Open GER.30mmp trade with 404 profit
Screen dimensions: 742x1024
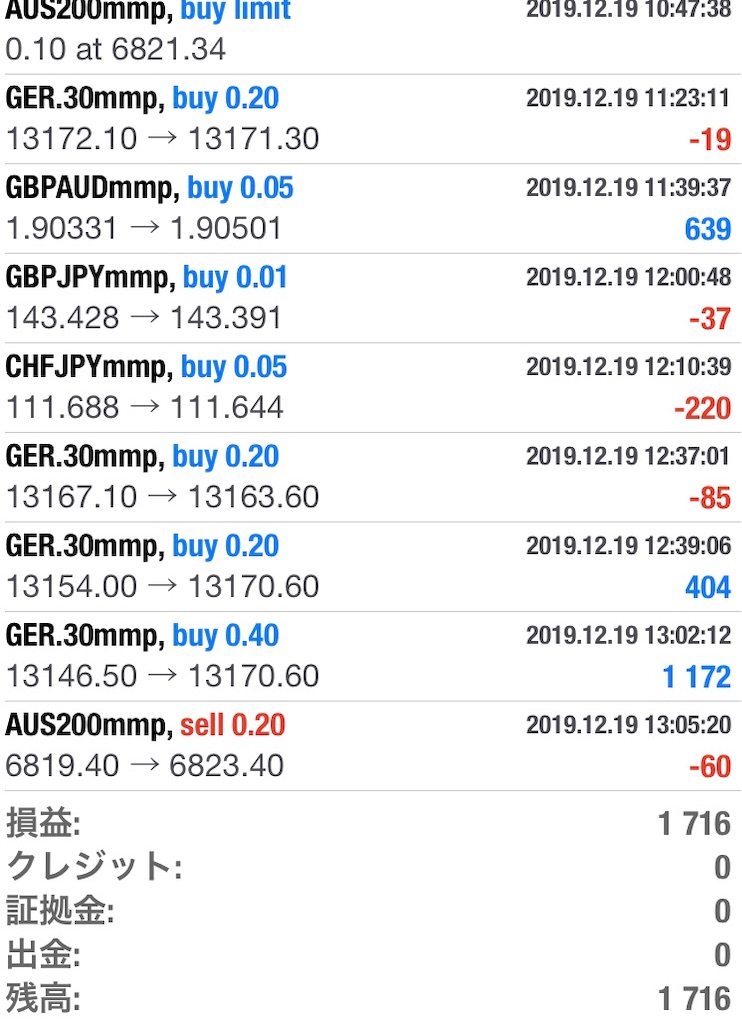tap(370, 566)
